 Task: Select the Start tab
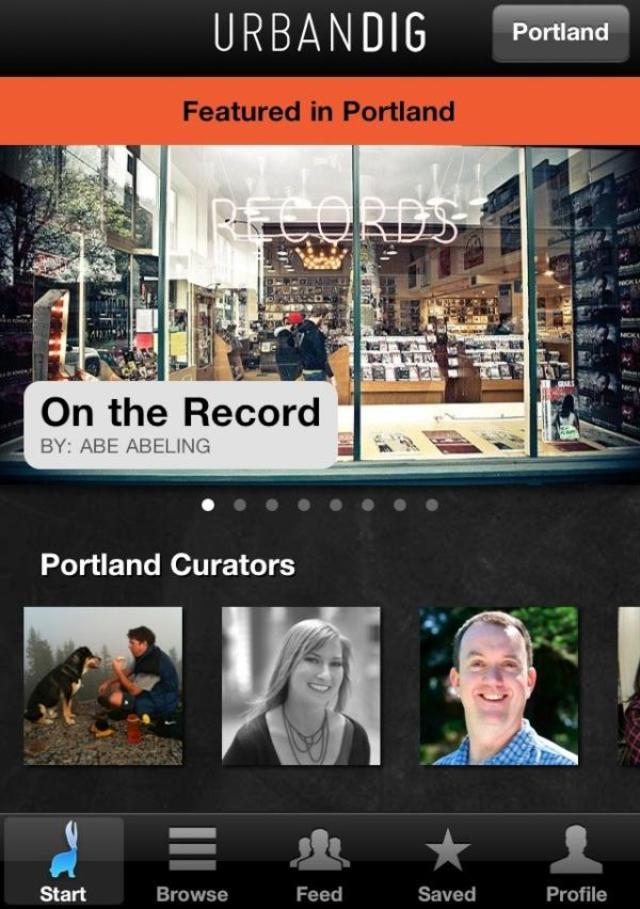[63, 863]
